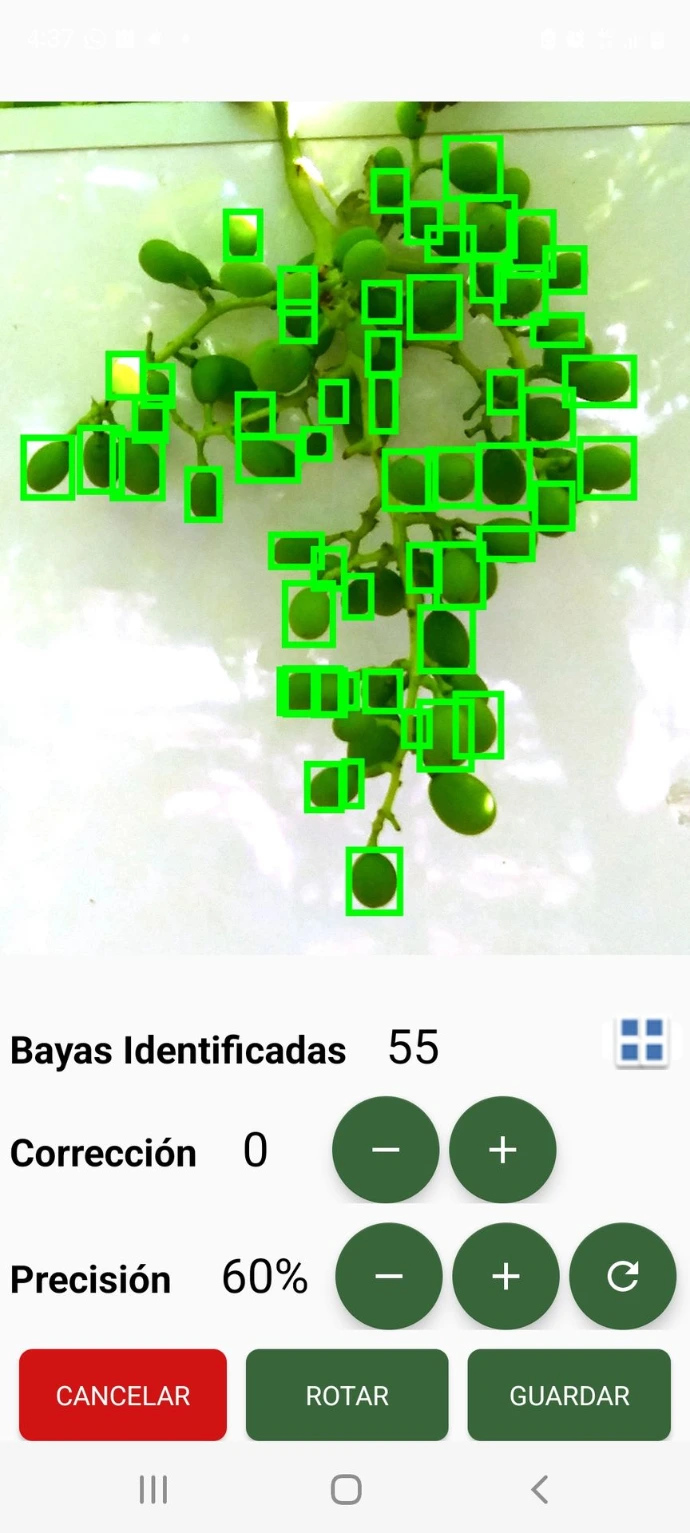Decrease the Corrección value with minus
The height and width of the screenshot is (1533, 690).
click(385, 1150)
